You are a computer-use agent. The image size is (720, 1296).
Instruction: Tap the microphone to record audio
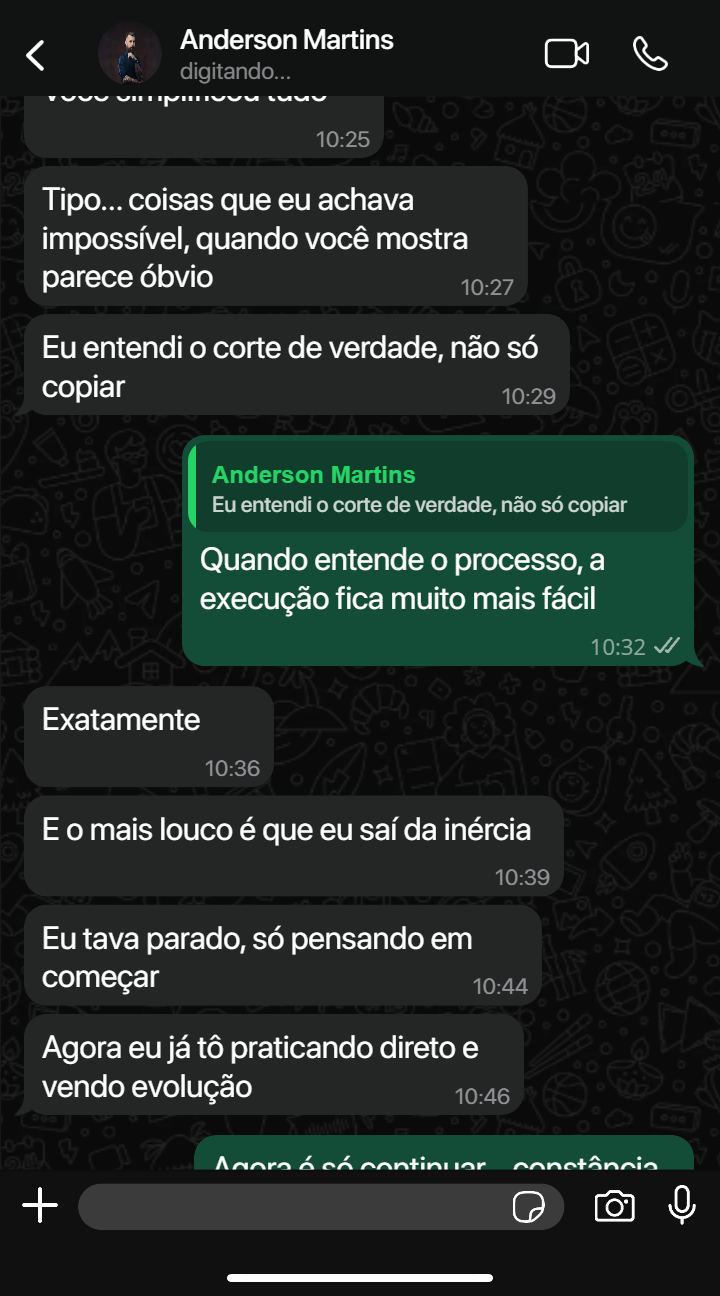pos(682,1206)
